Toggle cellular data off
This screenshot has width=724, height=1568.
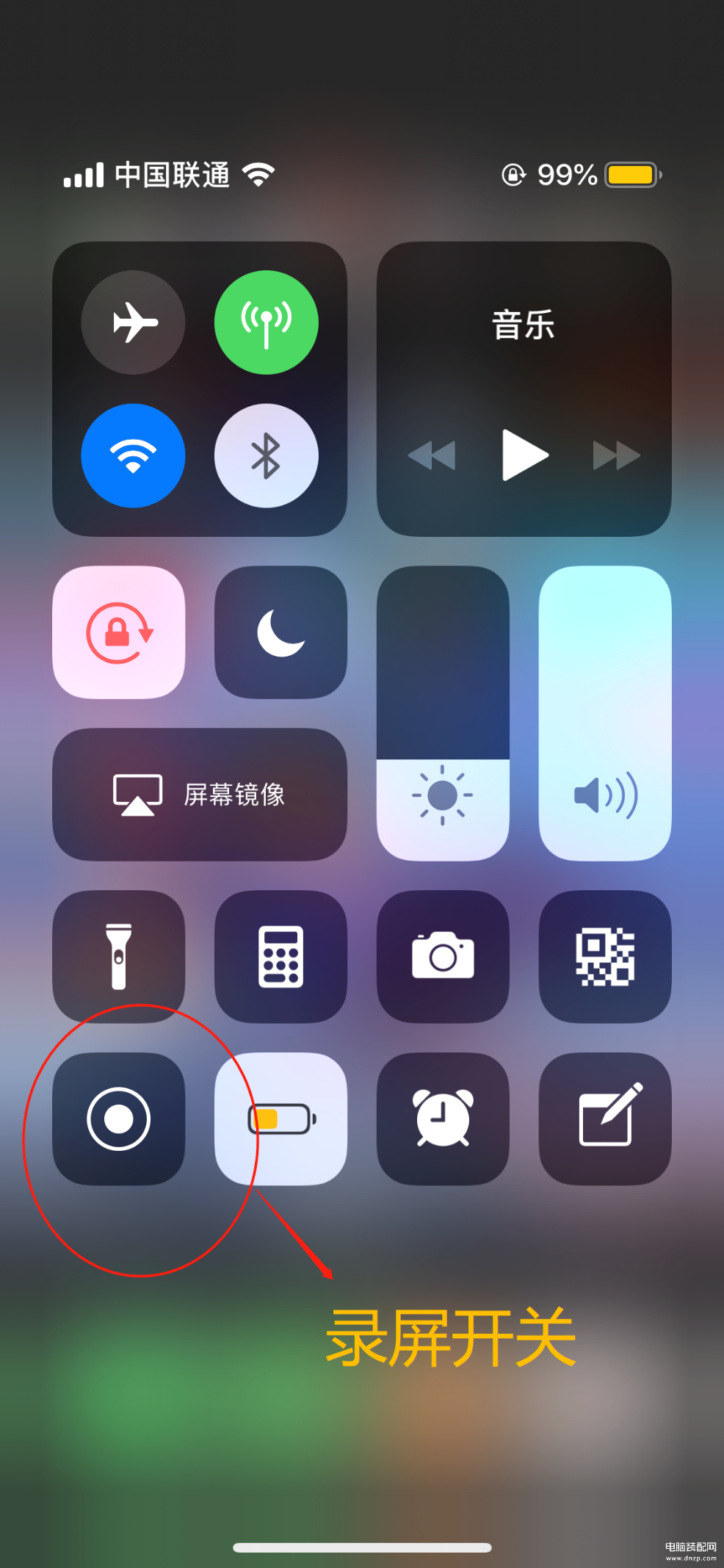pyautogui.click(x=267, y=322)
